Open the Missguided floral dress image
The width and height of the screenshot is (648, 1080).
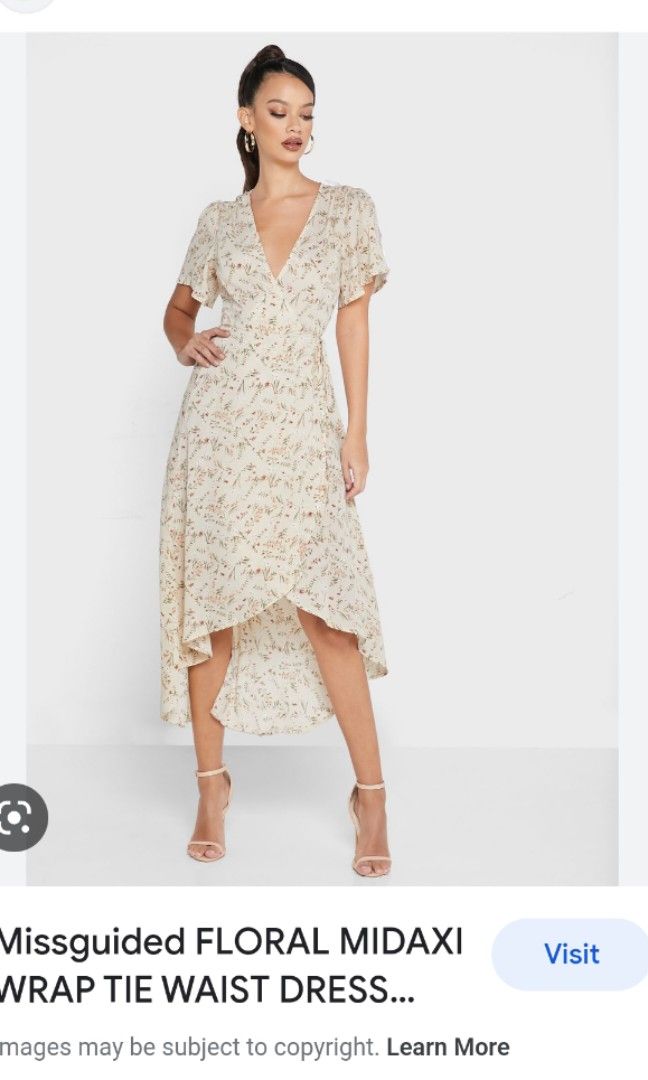[322, 458]
